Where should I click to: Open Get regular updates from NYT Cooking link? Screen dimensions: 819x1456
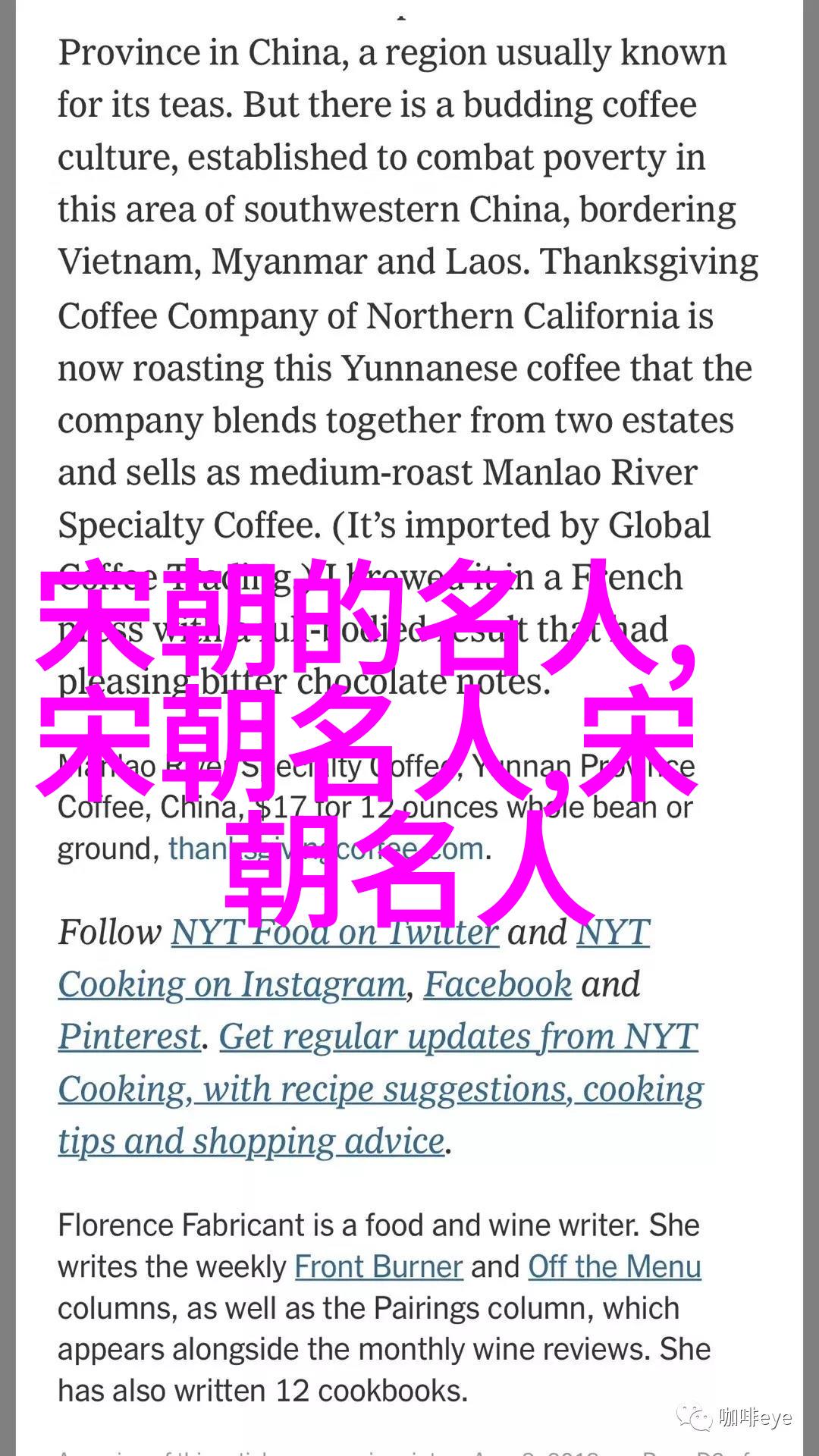point(379,1089)
